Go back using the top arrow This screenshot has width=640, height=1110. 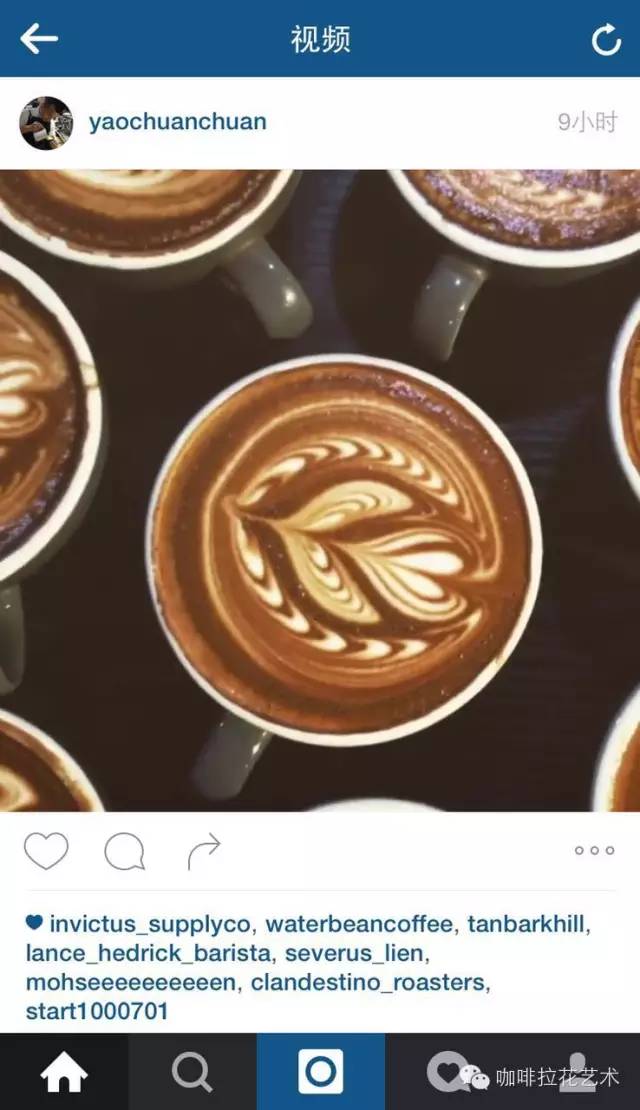tap(39, 38)
